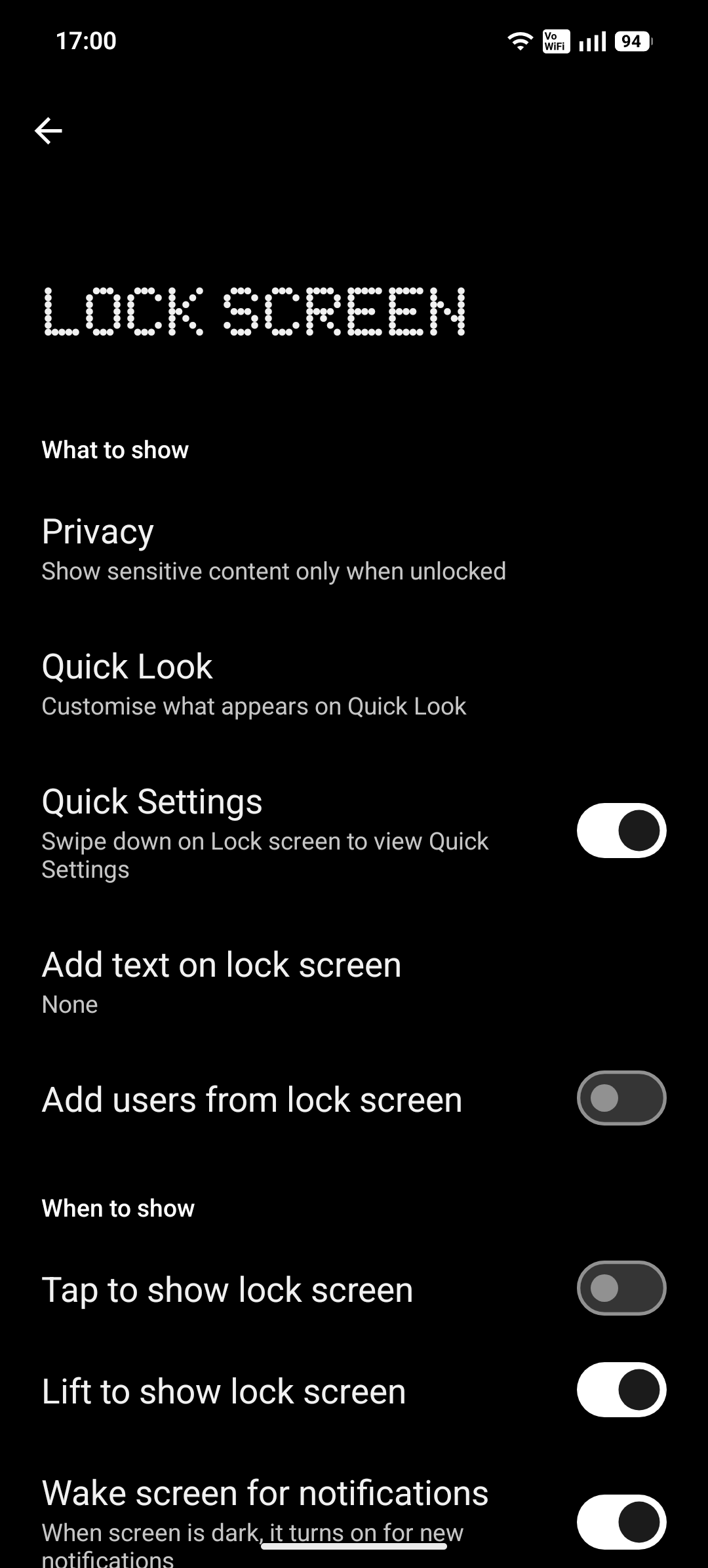
Task: Open Quick Look customisation
Action: tap(127, 666)
